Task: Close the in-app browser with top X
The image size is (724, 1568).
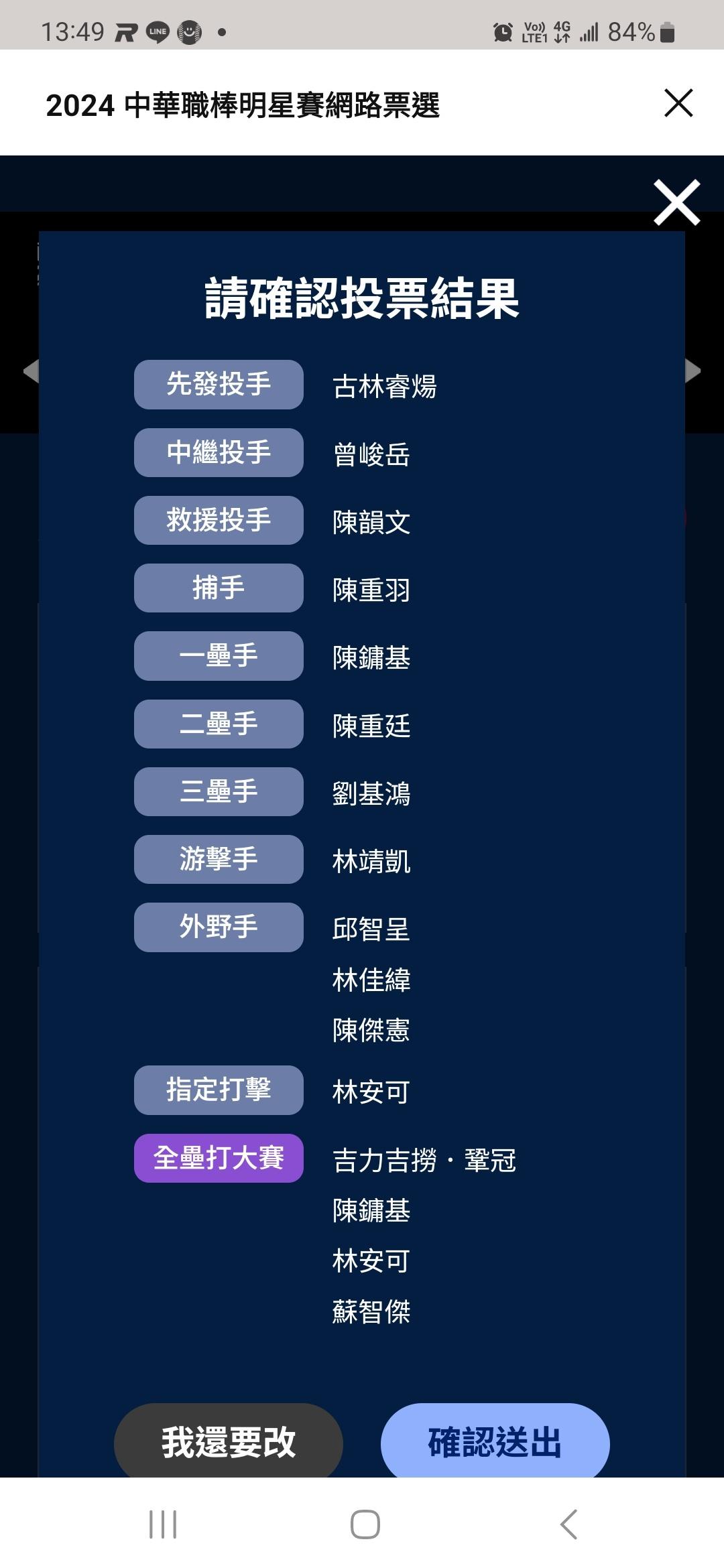Action: click(x=678, y=103)
